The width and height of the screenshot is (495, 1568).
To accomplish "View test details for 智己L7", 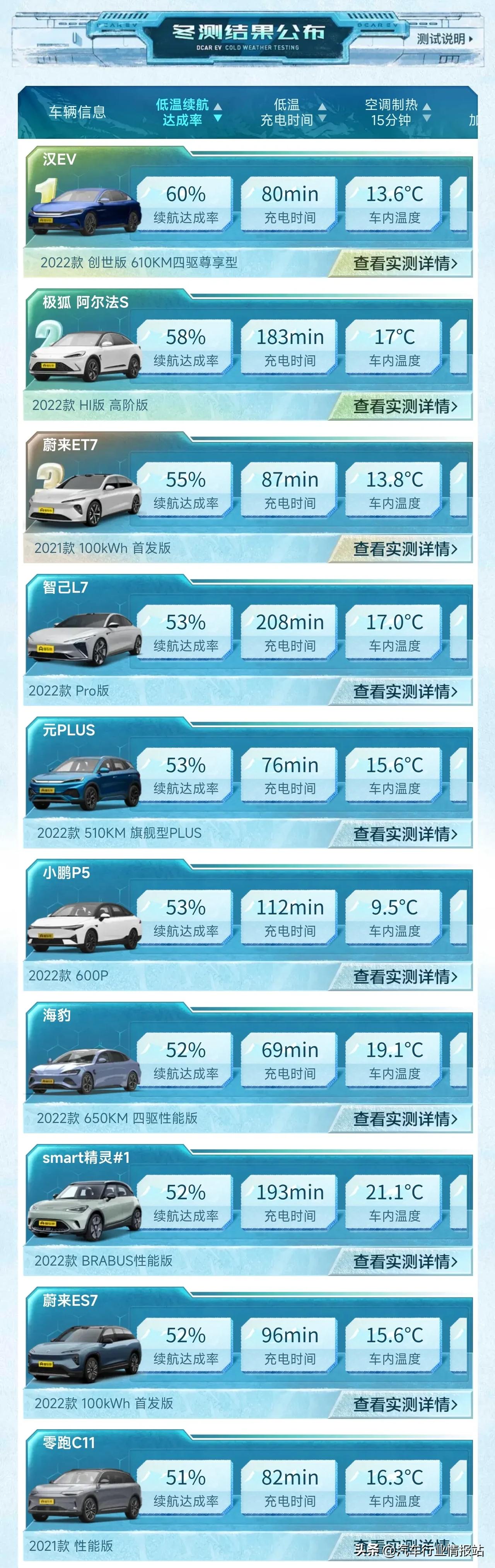I will [x=404, y=692].
